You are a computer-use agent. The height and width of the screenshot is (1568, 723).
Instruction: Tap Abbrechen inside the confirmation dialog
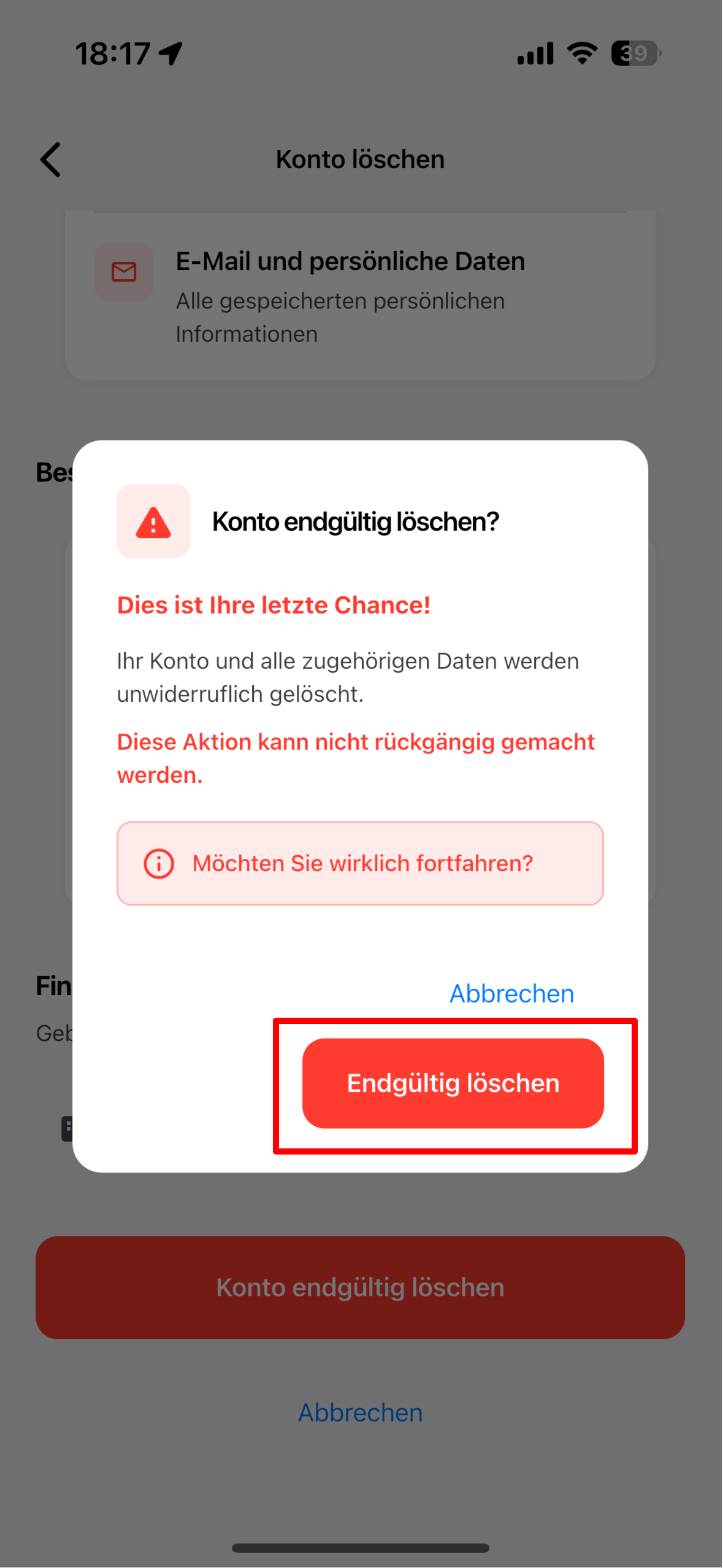511,993
